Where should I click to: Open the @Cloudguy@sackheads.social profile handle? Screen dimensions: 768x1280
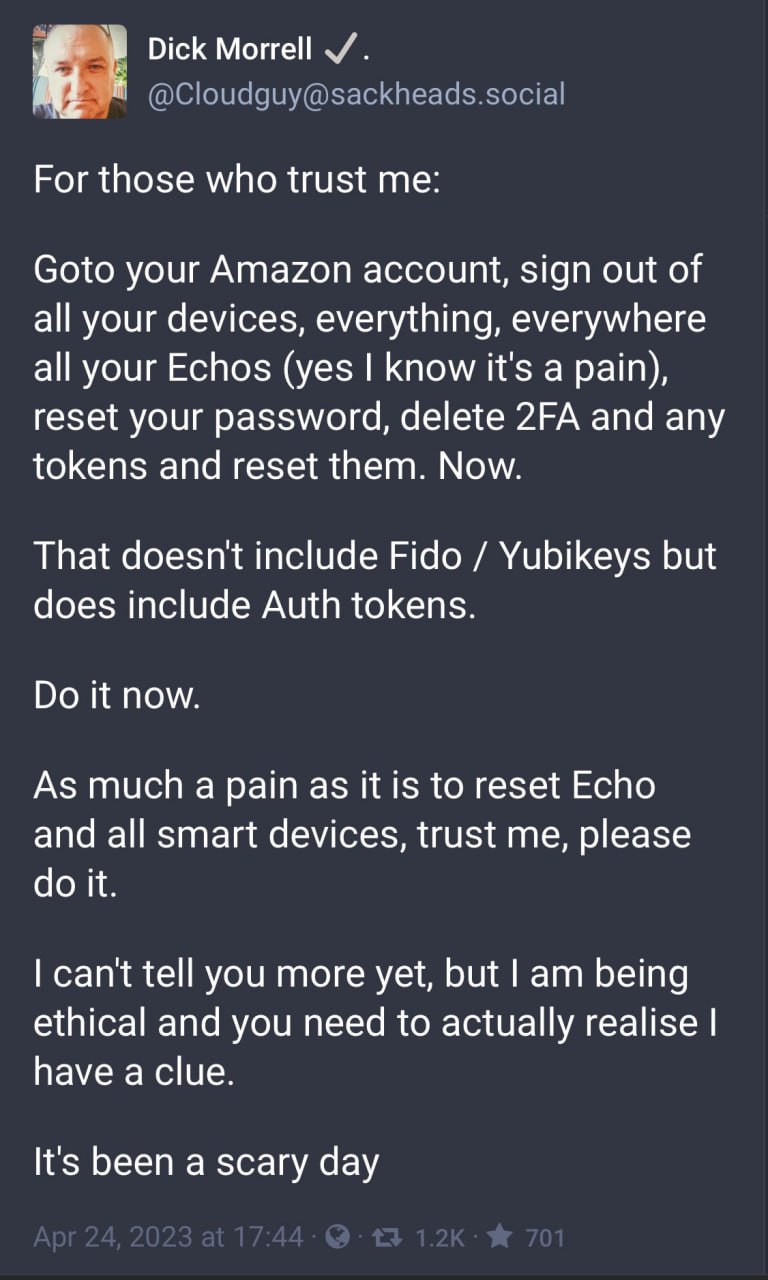click(x=356, y=94)
